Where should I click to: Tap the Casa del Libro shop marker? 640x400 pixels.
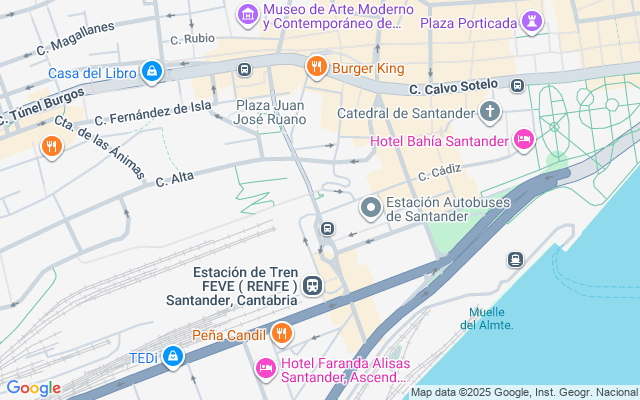[151, 71]
